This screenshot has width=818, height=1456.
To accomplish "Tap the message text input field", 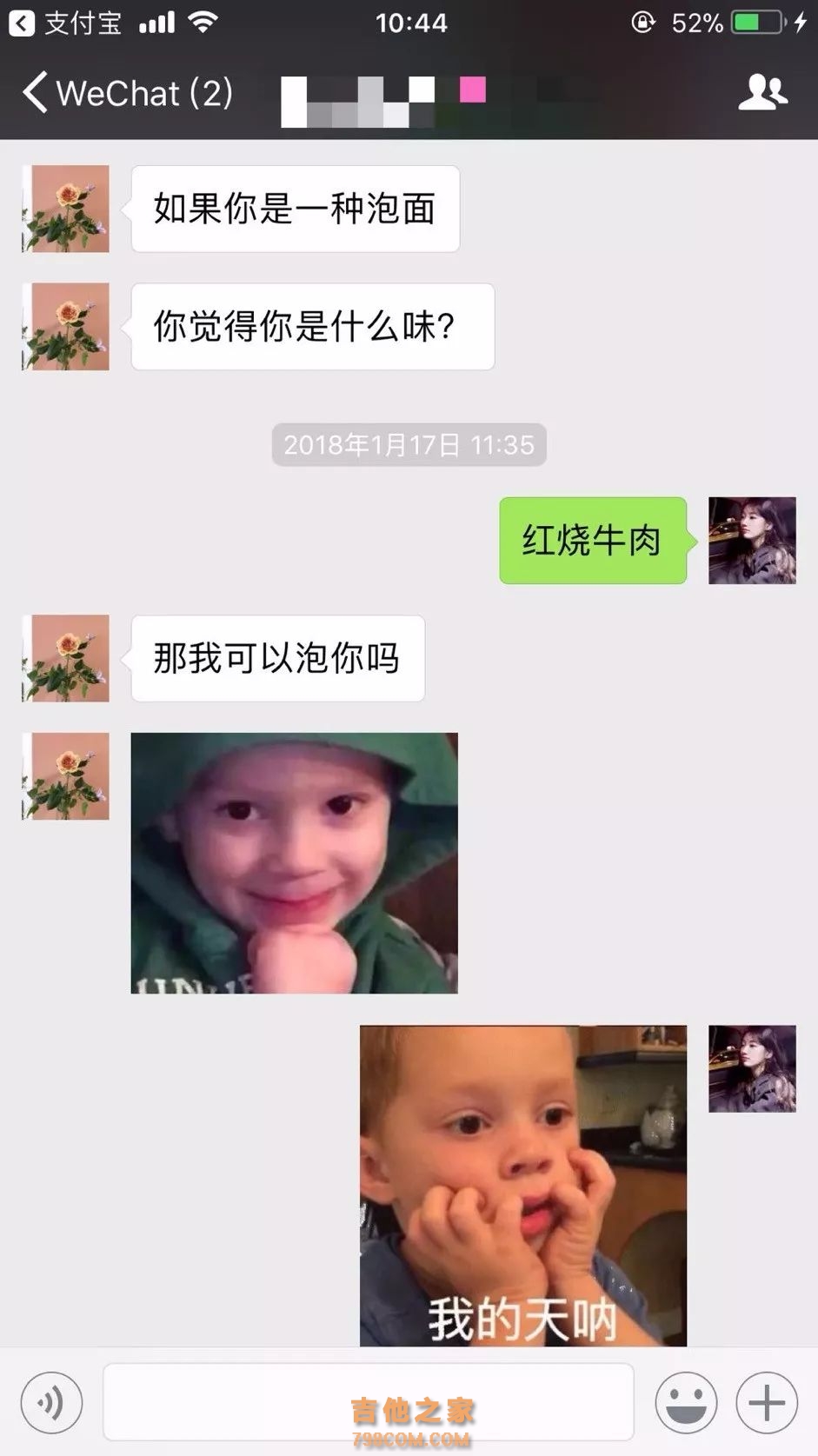I will [x=368, y=1402].
